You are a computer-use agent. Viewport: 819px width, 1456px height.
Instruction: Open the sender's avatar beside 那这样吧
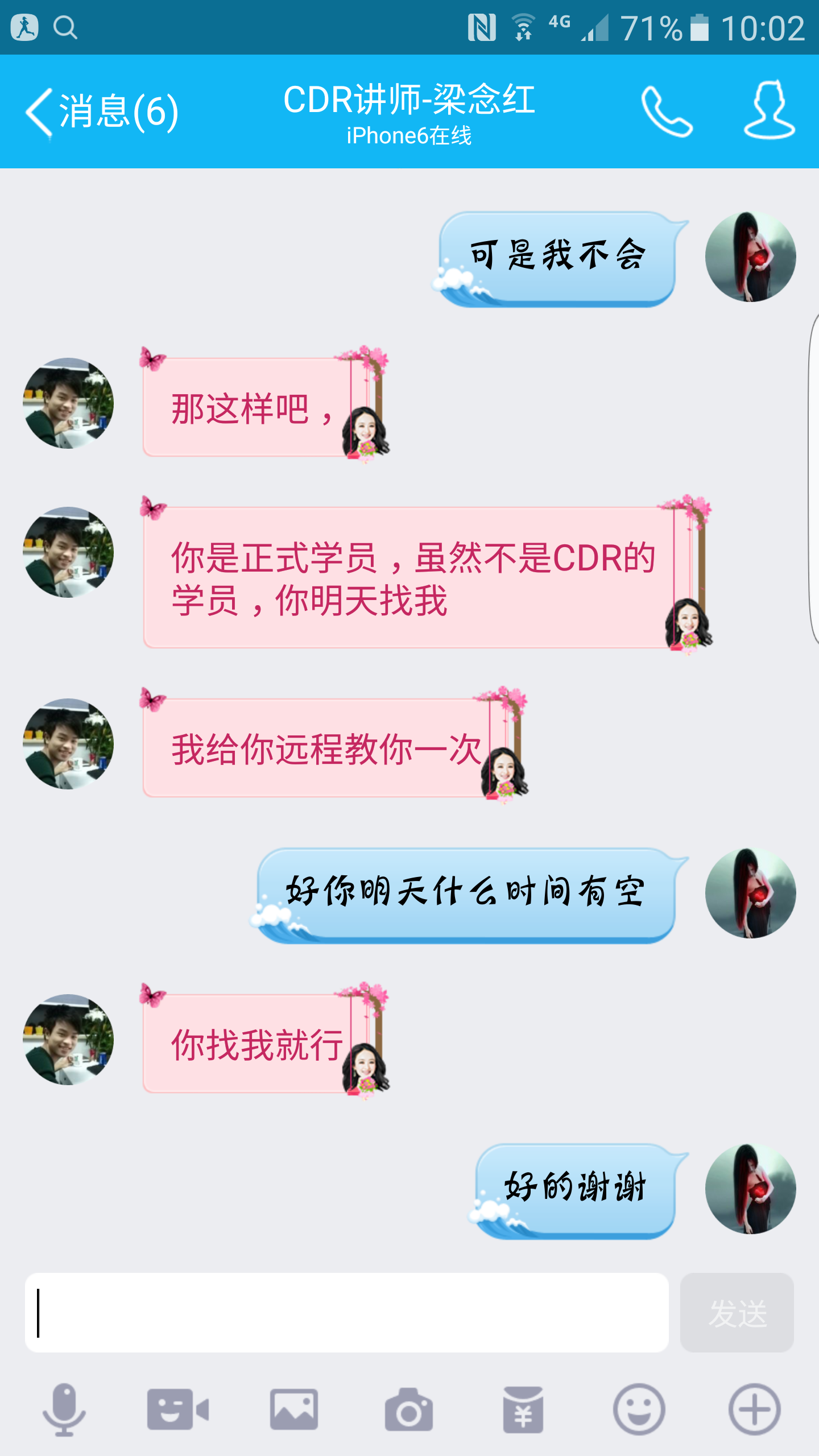coord(68,403)
